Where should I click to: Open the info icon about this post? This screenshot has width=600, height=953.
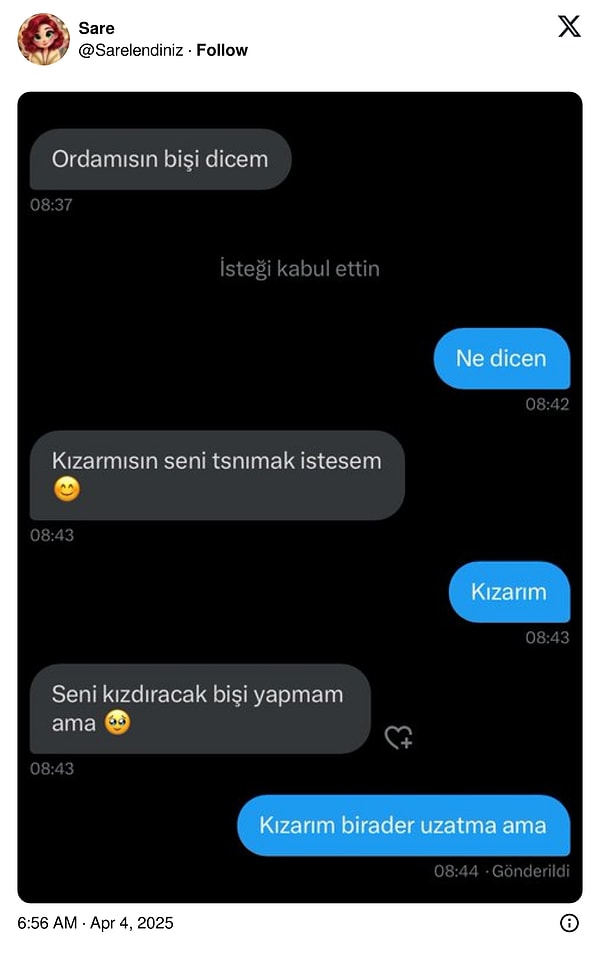coord(569,923)
